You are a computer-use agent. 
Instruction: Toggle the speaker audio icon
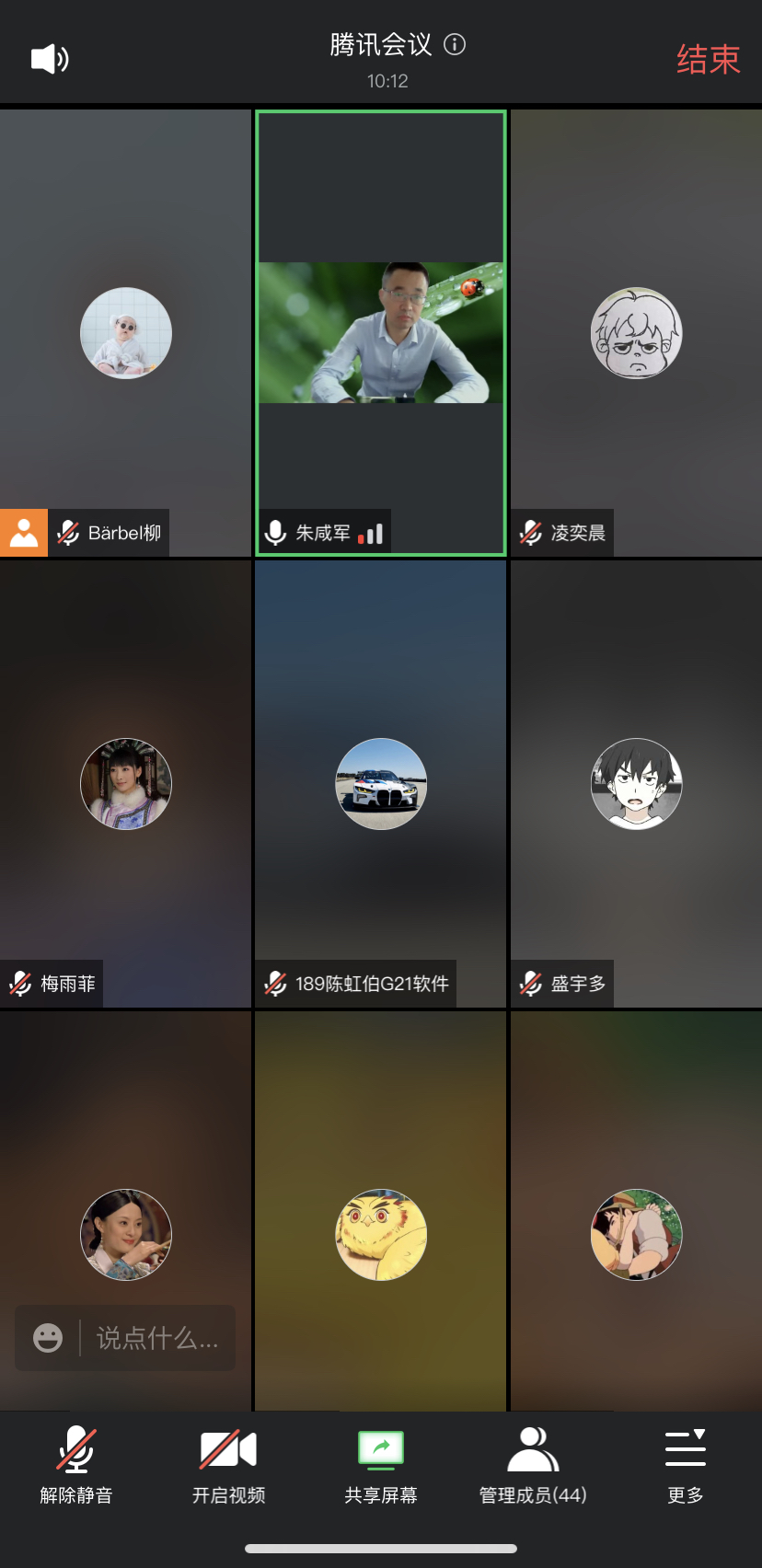(50, 59)
